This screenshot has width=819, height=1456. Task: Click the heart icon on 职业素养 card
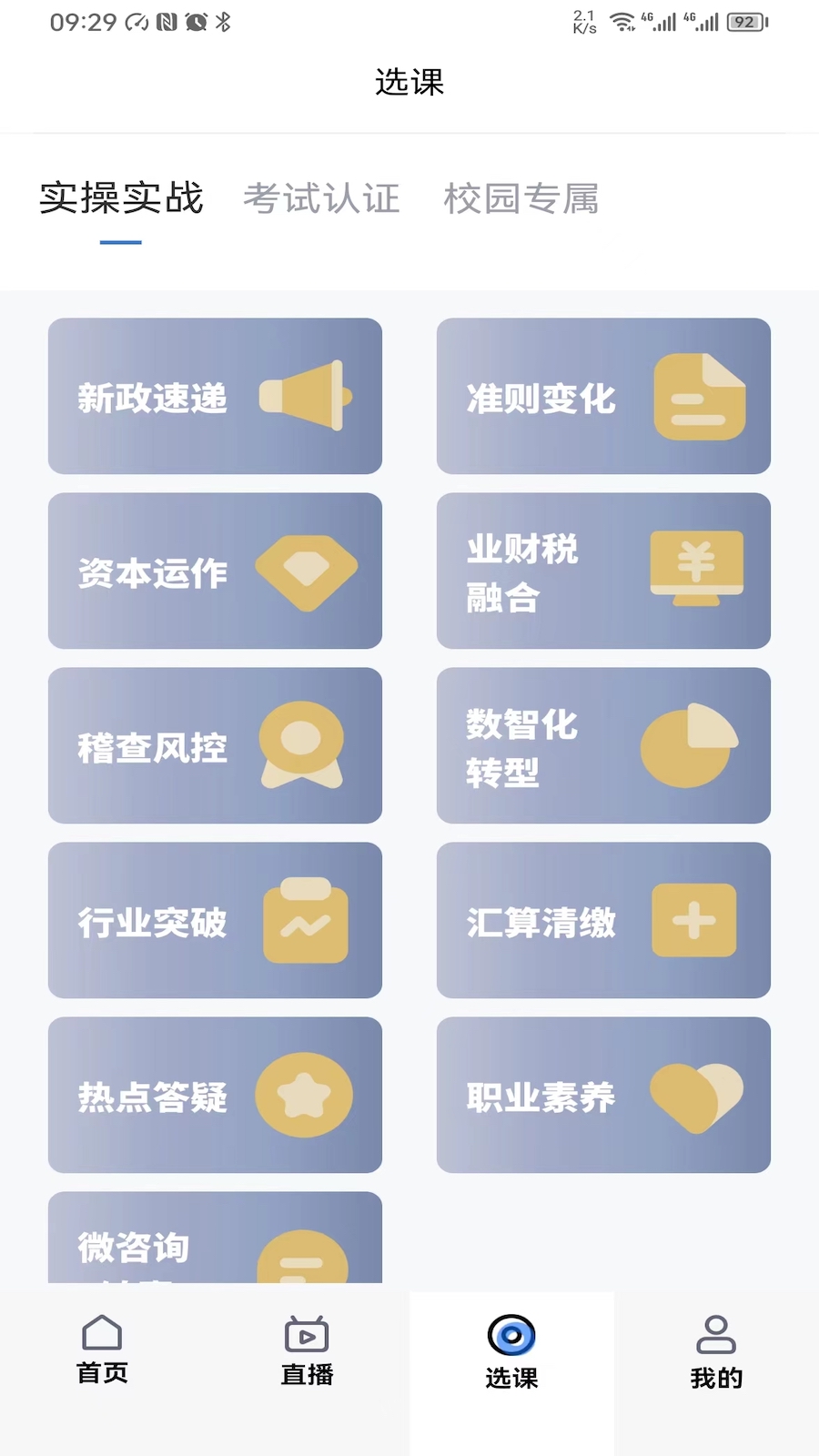(697, 1096)
